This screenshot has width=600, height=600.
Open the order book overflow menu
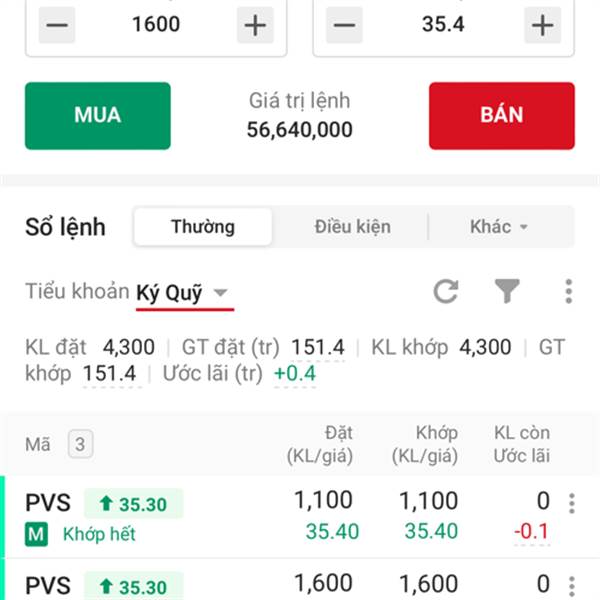click(x=568, y=292)
